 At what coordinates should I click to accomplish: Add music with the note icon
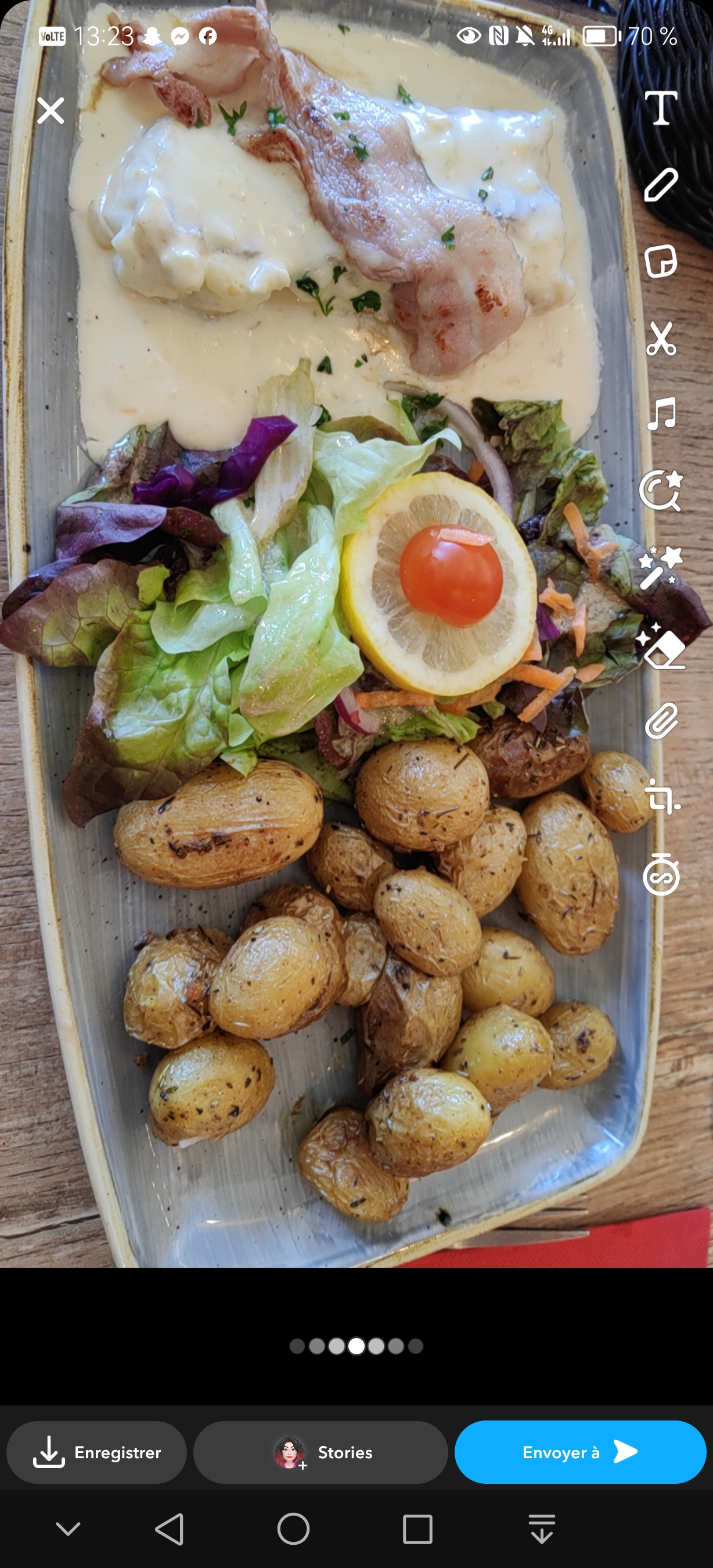661,415
